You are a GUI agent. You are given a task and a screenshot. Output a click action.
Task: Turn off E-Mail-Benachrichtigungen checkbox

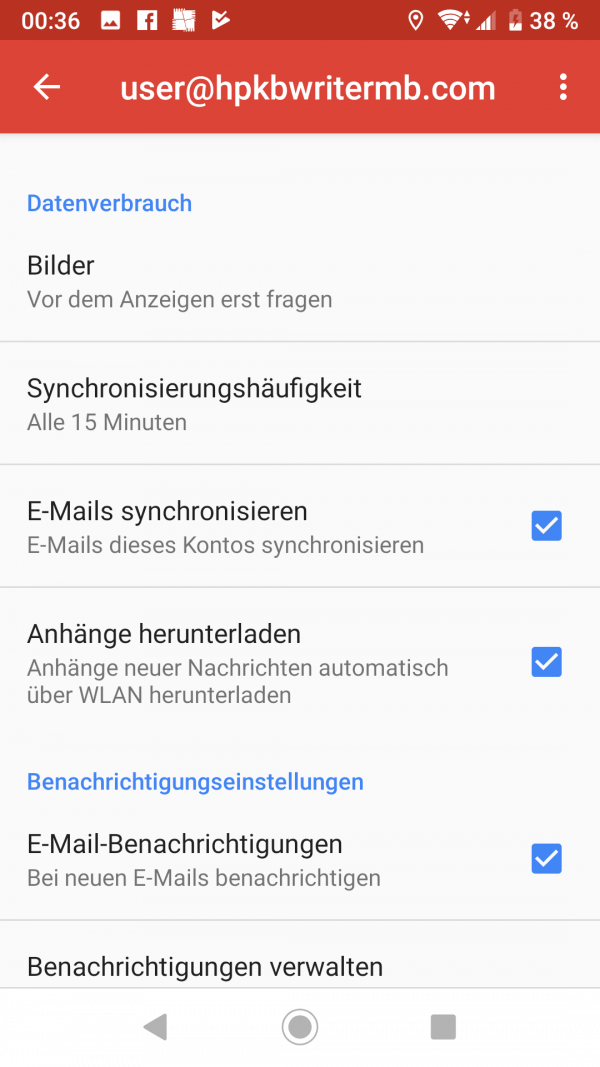[546, 859]
